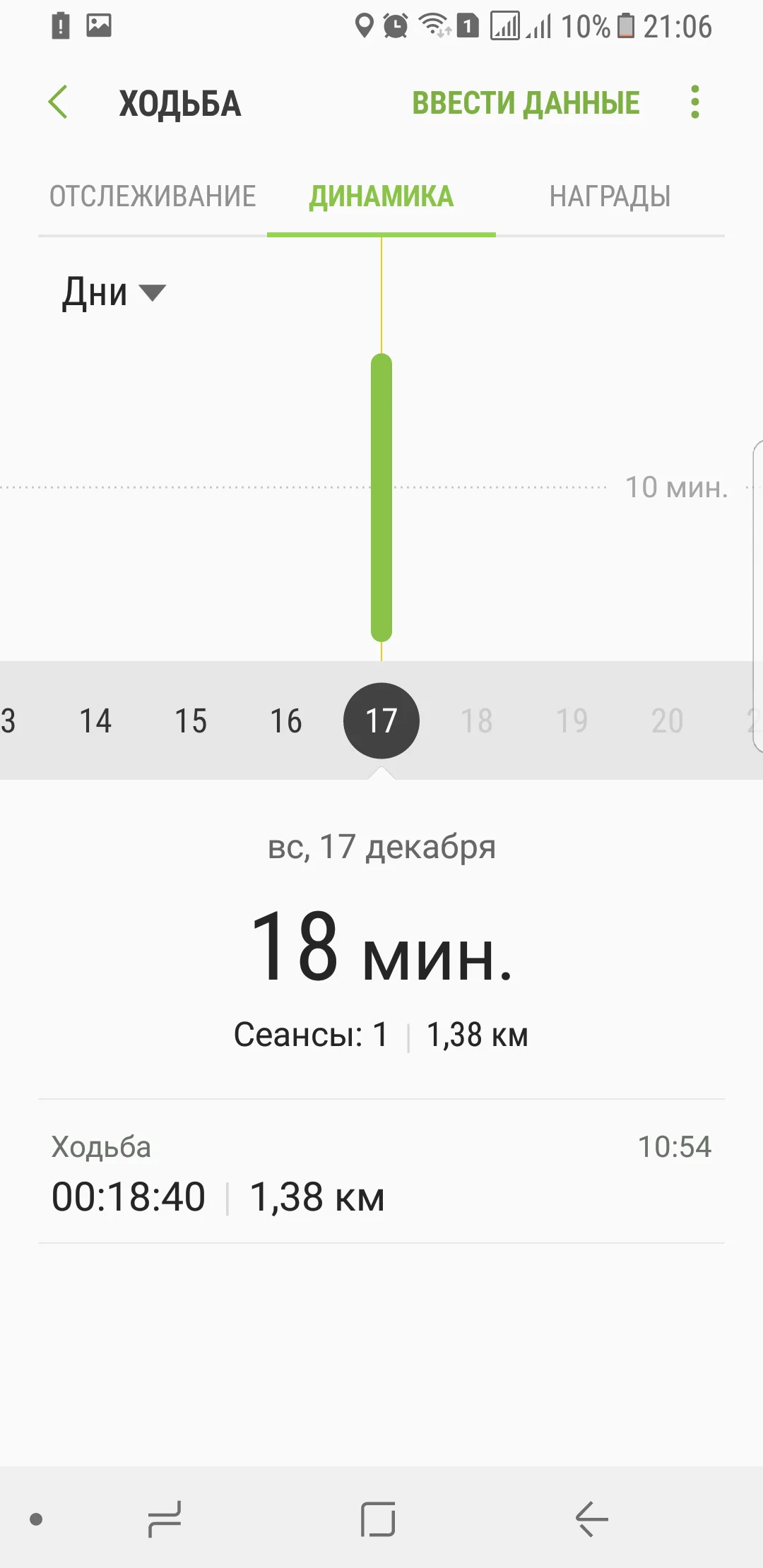This screenshot has width=763, height=1568.
Task: Select day 16 on the date strip
Action: [286, 721]
